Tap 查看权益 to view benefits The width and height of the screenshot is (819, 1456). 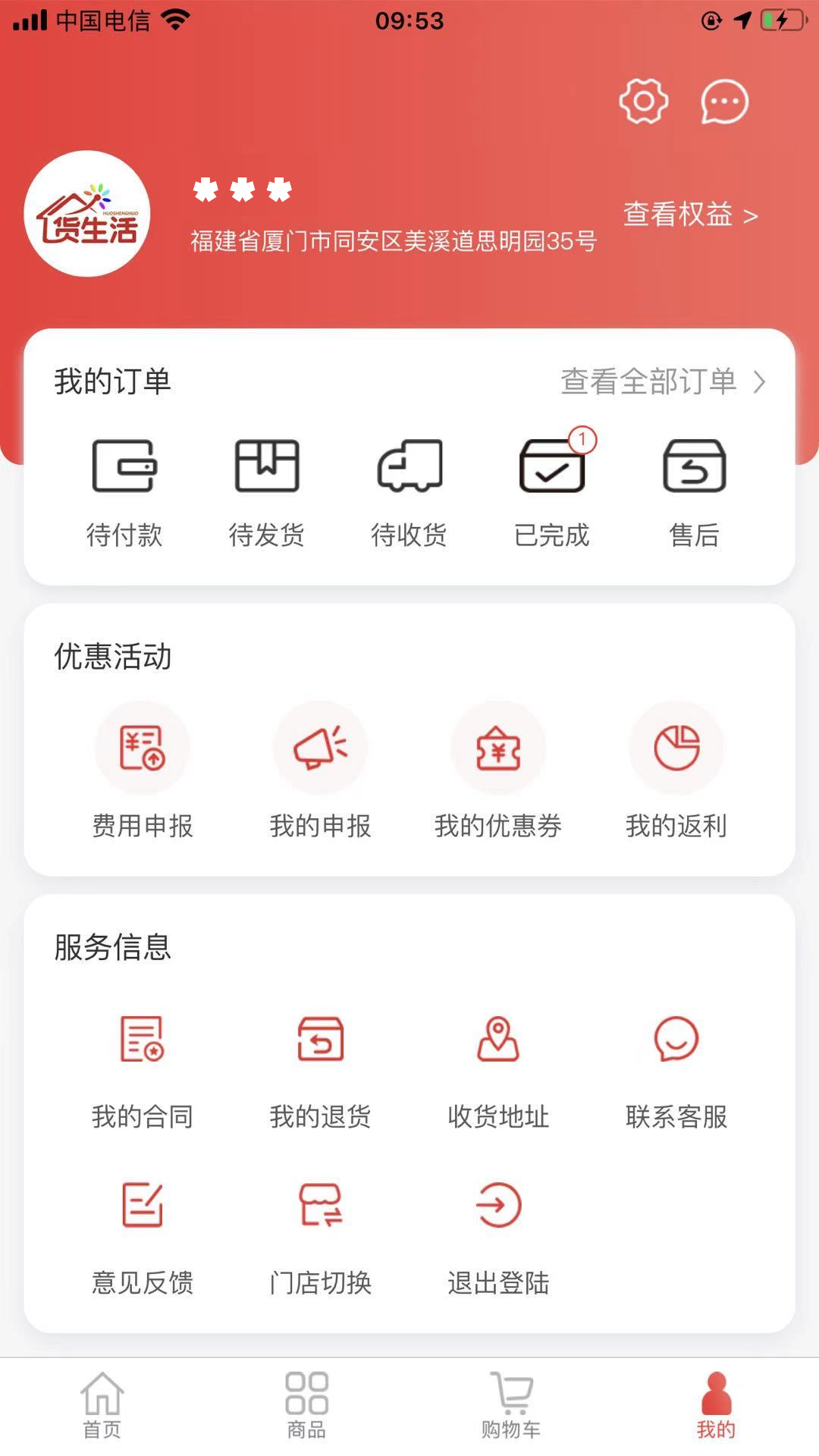coord(690,215)
